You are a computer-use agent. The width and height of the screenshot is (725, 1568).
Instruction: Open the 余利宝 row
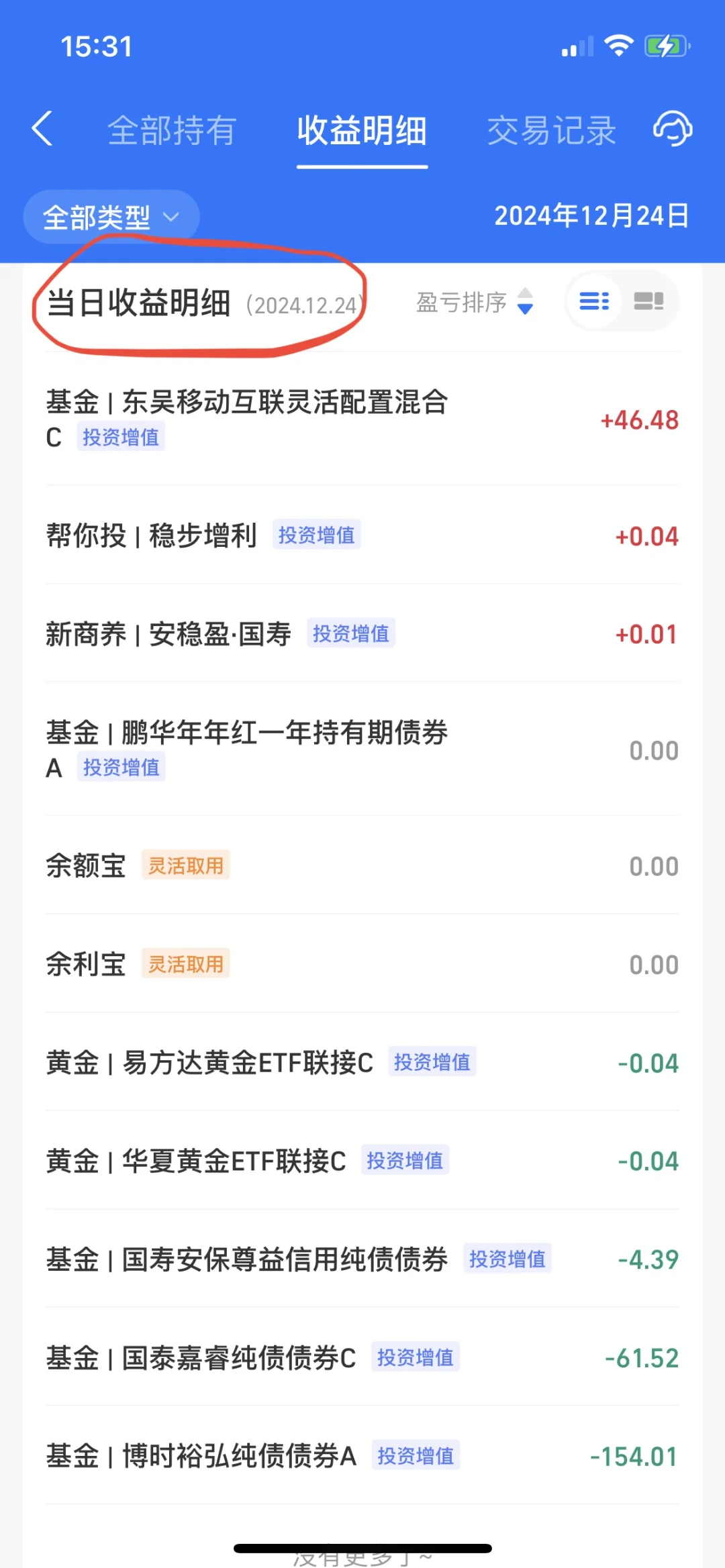86,964
